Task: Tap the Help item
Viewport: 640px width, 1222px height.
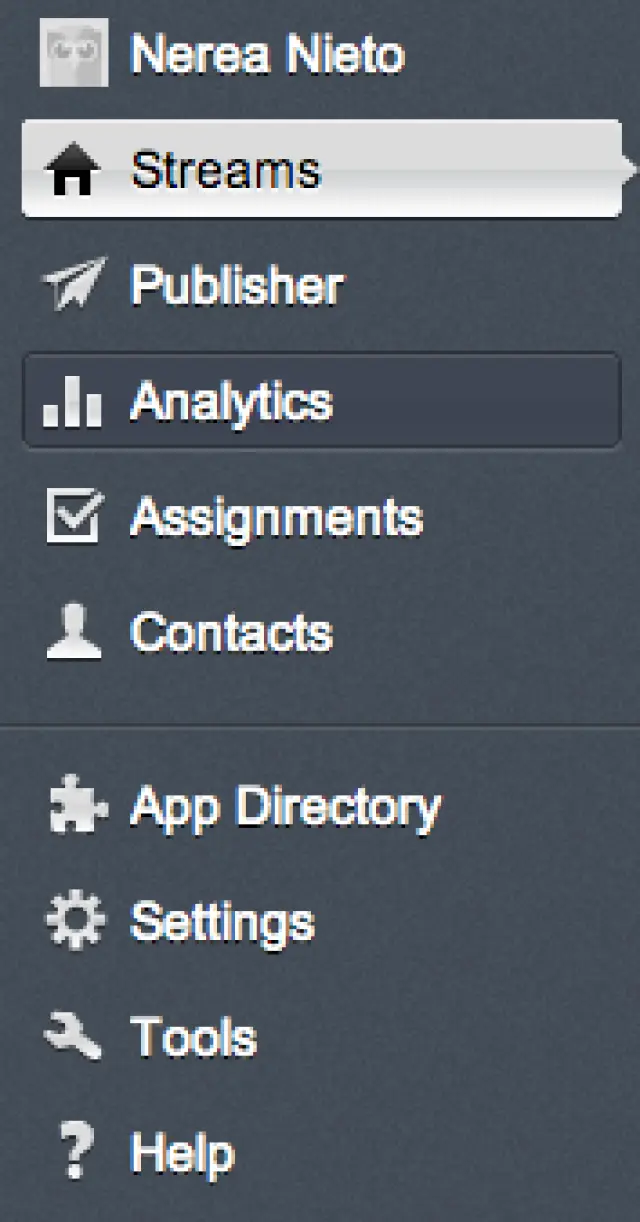Action: tap(182, 1155)
